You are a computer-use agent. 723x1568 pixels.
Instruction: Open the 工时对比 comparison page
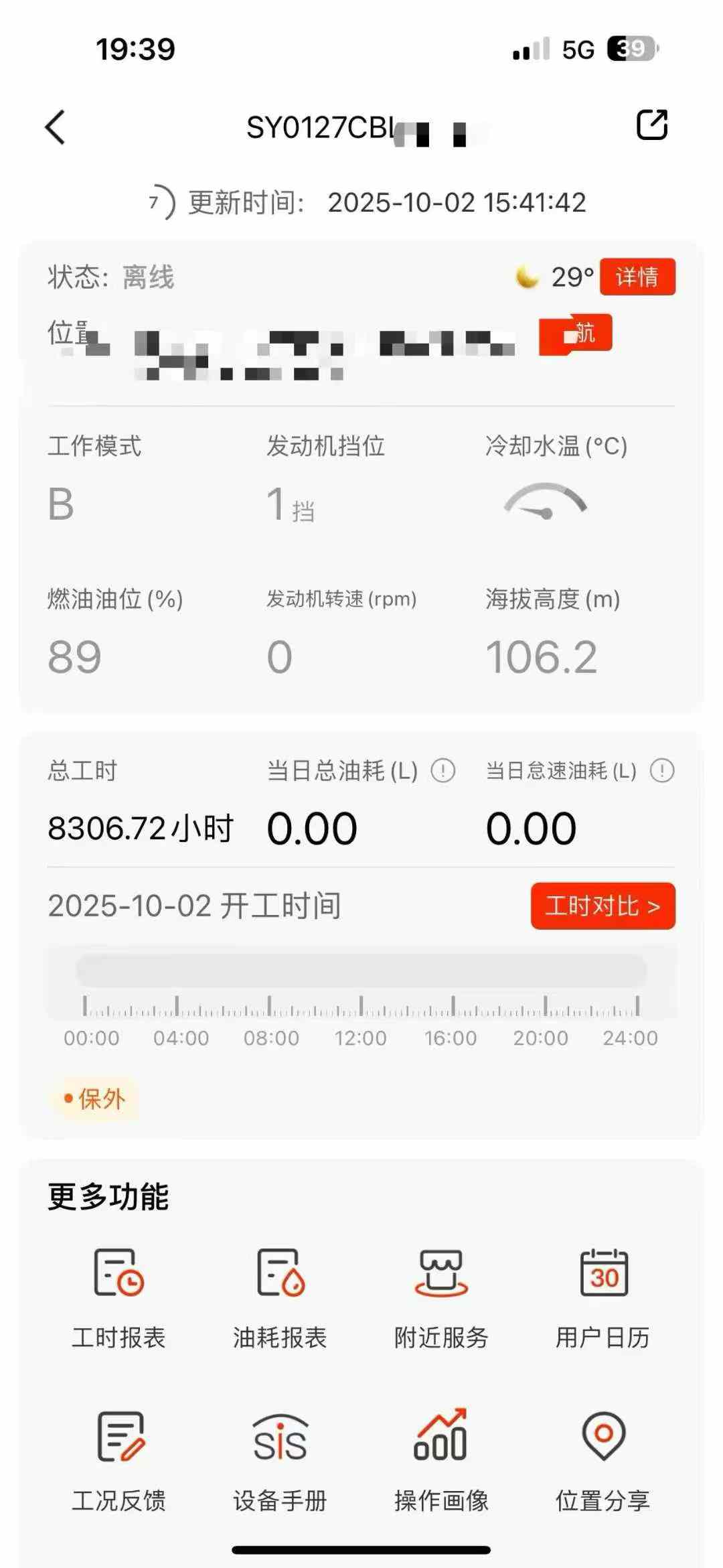[602, 906]
